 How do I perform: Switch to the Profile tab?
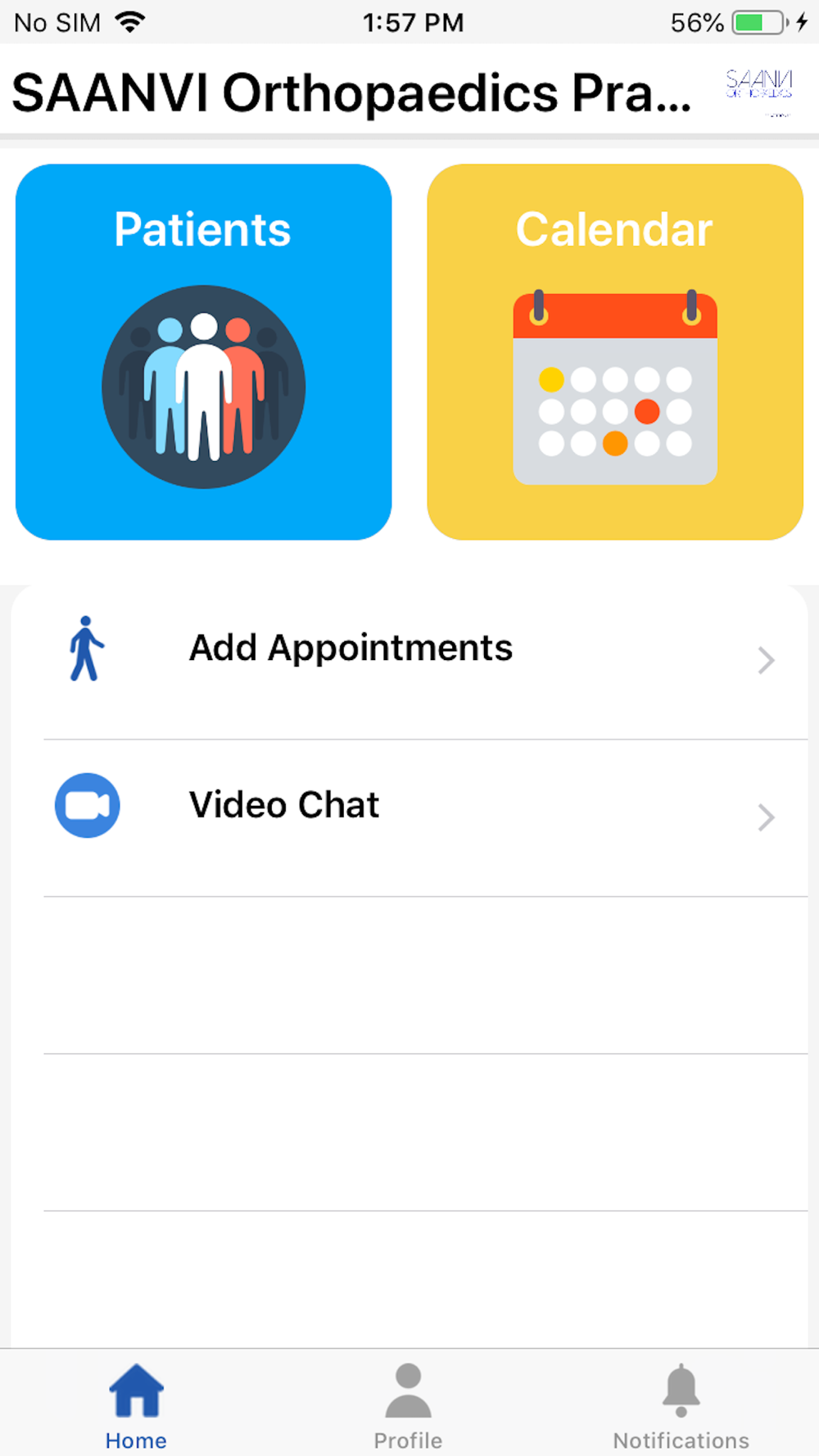click(x=408, y=1406)
